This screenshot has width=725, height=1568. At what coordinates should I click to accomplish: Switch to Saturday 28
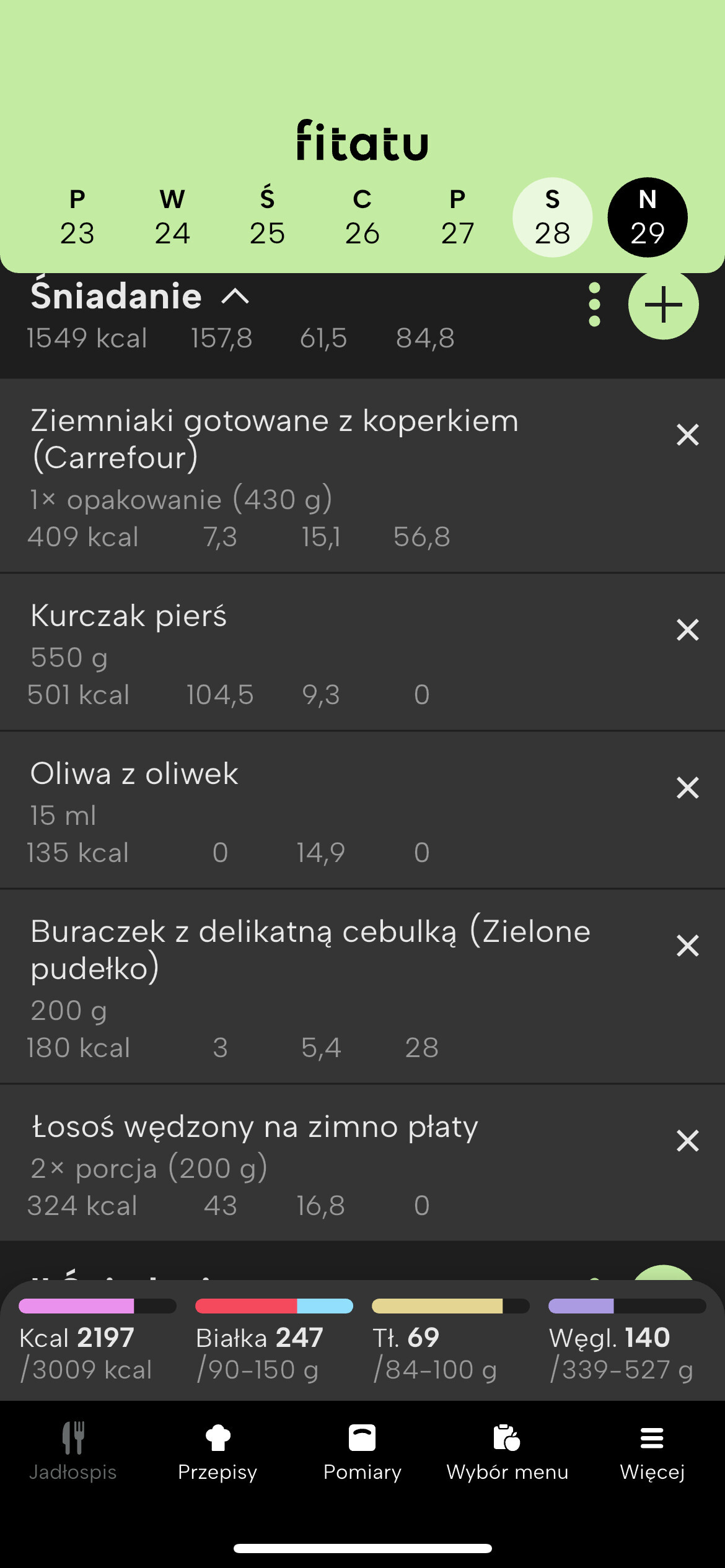point(552,217)
